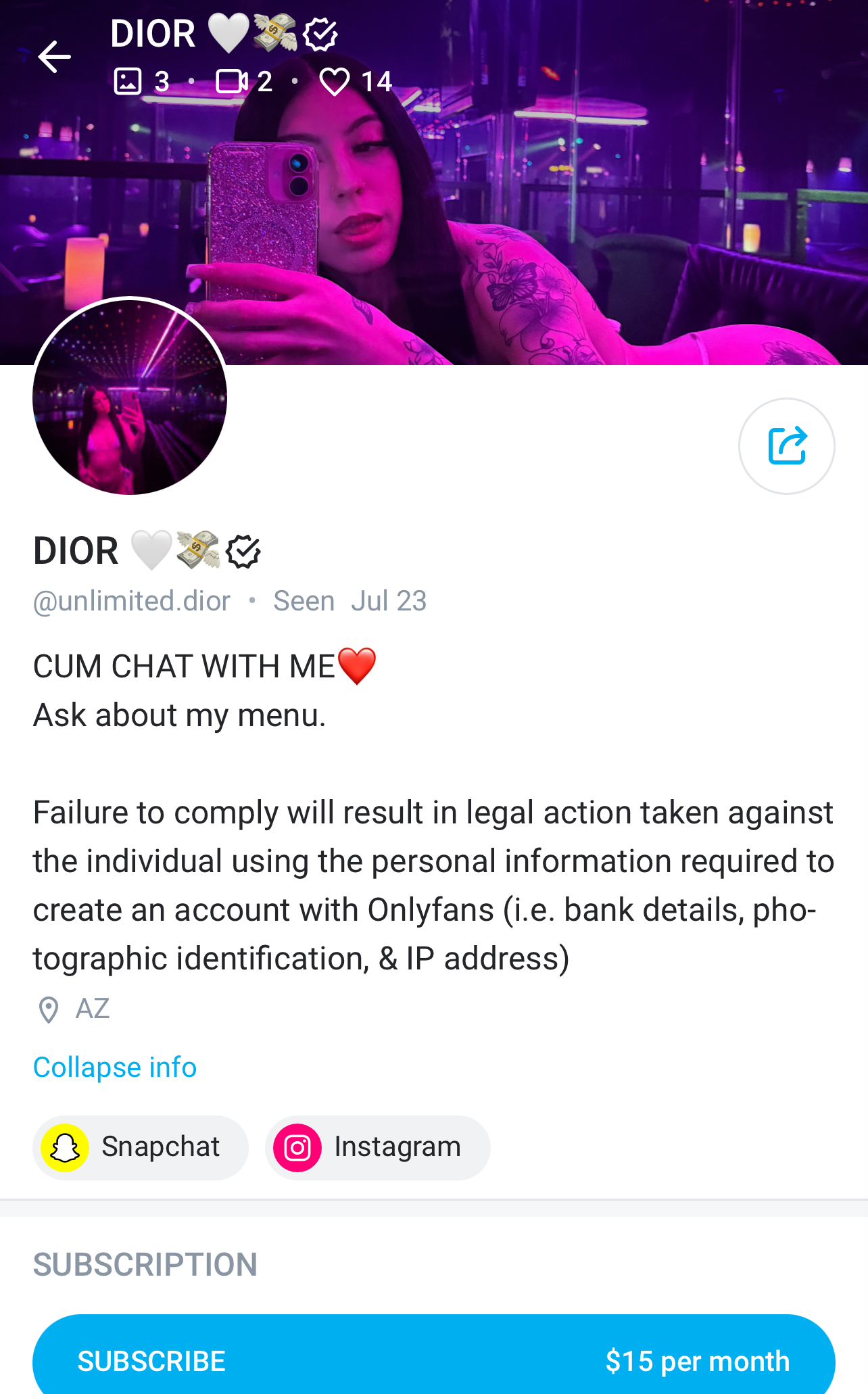Go back using the arrow icon
The height and width of the screenshot is (1394, 868).
pos(55,56)
